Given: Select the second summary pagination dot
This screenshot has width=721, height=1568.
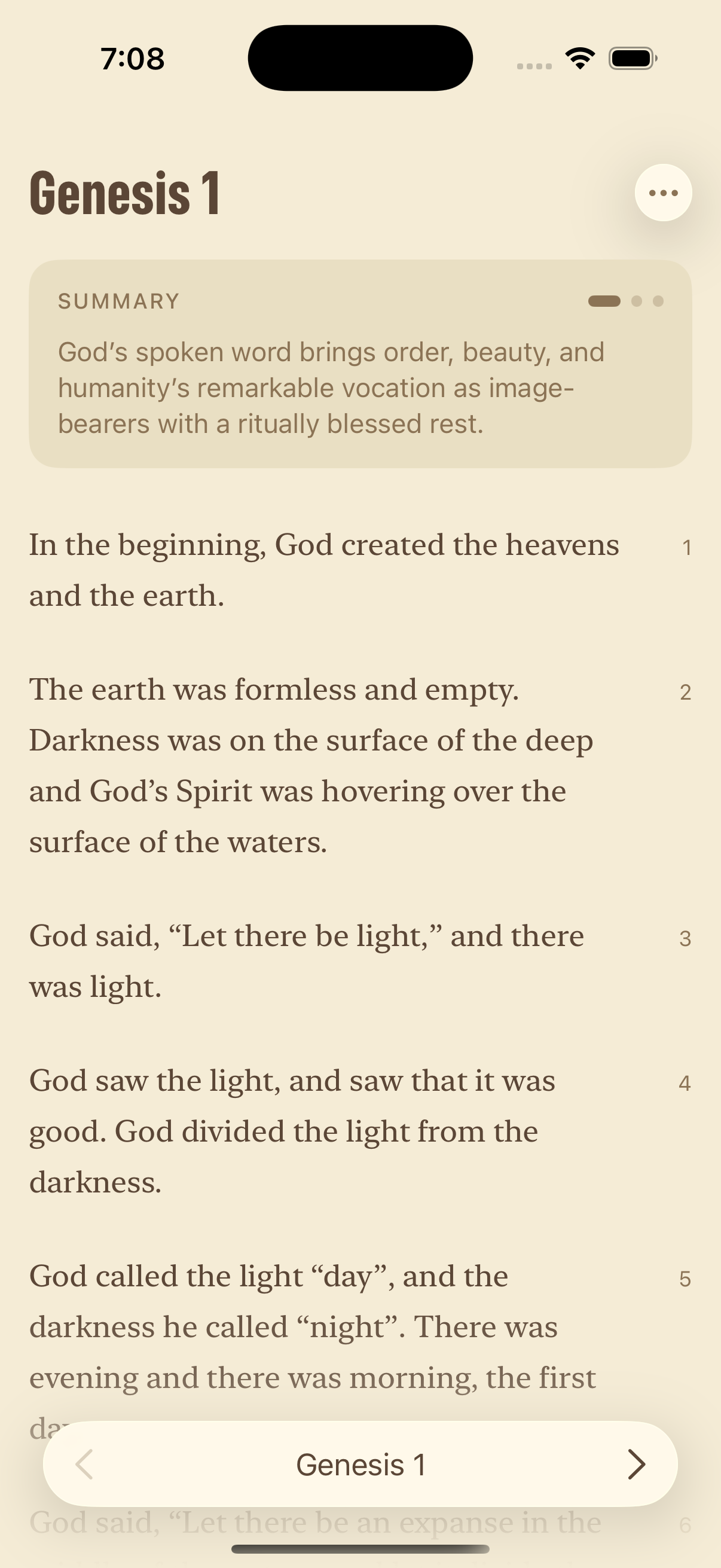Looking at the screenshot, I should (637, 301).
